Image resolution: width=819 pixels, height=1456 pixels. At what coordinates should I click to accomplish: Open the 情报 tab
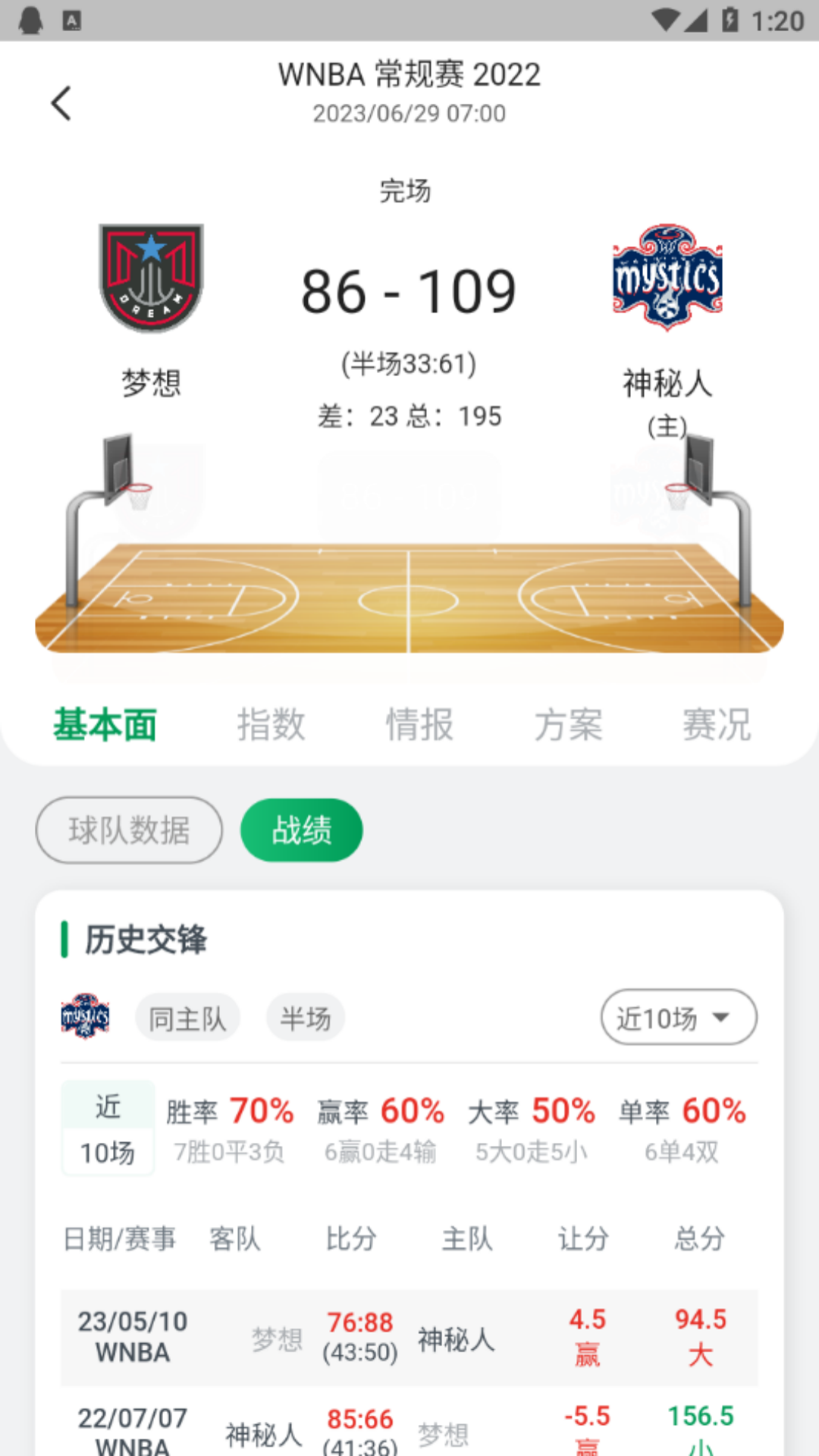click(x=419, y=724)
